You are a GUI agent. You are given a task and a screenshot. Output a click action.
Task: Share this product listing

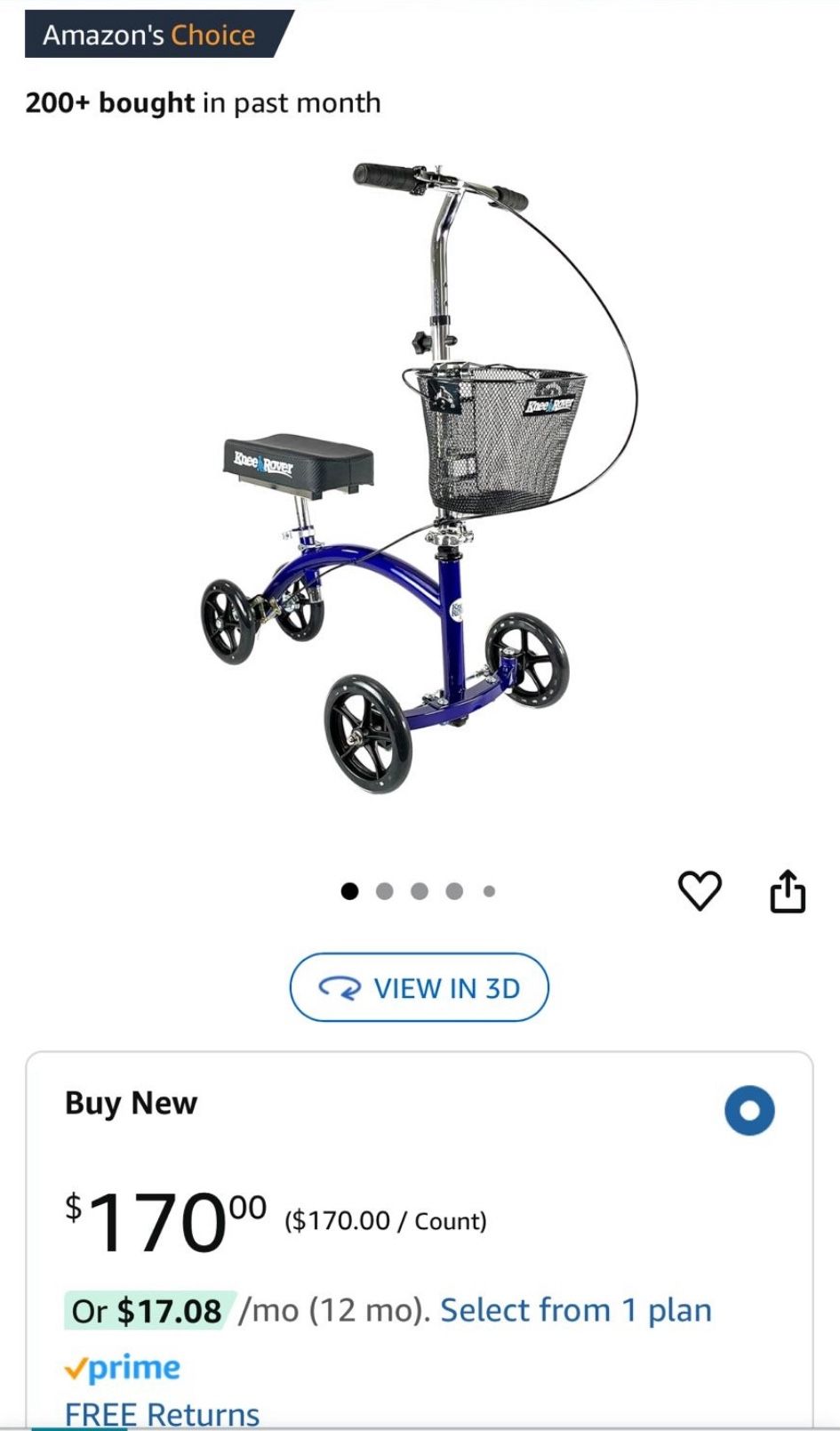tap(787, 891)
